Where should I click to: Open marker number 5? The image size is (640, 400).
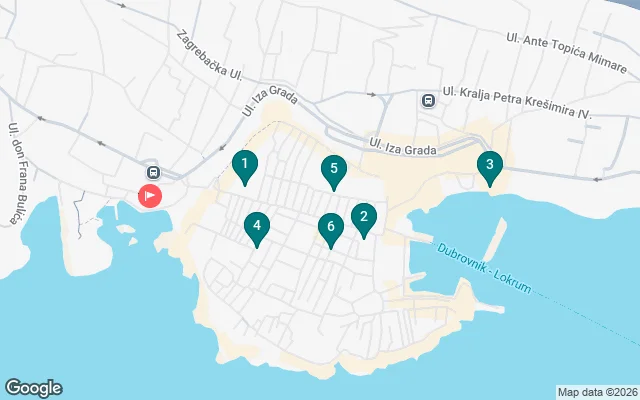[334, 170]
